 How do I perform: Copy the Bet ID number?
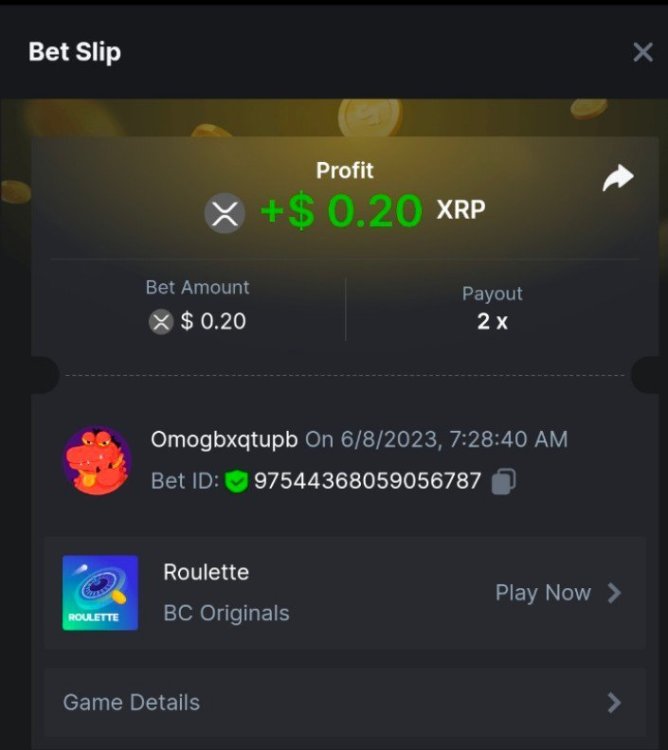point(504,481)
